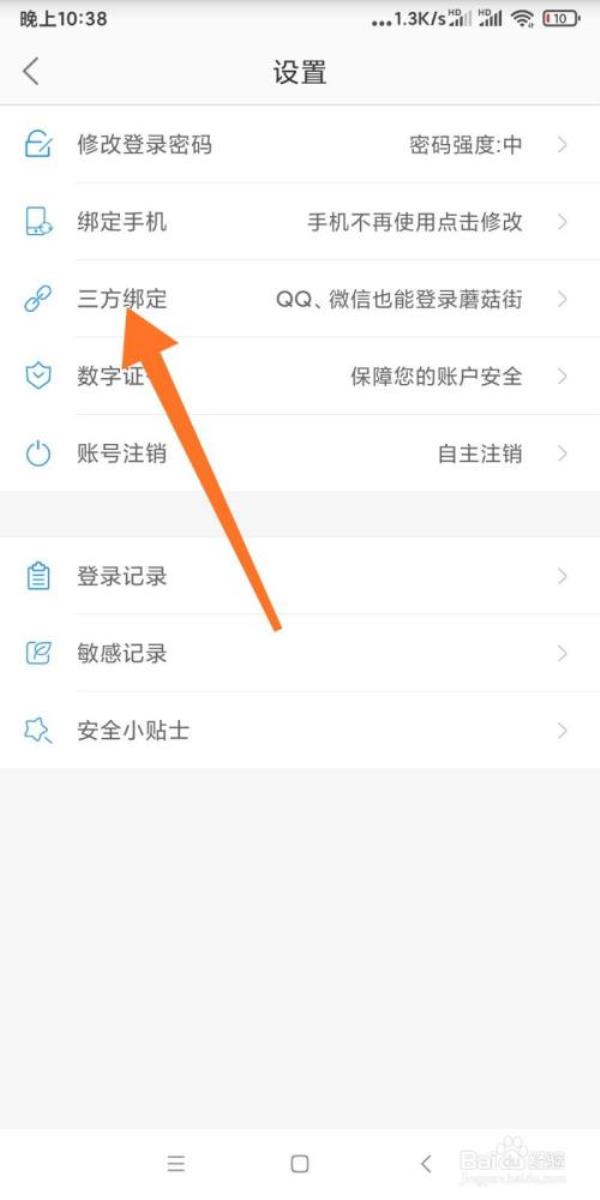This screenshot has width=600, height=1200.
Task: Open 账号注销 row
Action: 300,454
